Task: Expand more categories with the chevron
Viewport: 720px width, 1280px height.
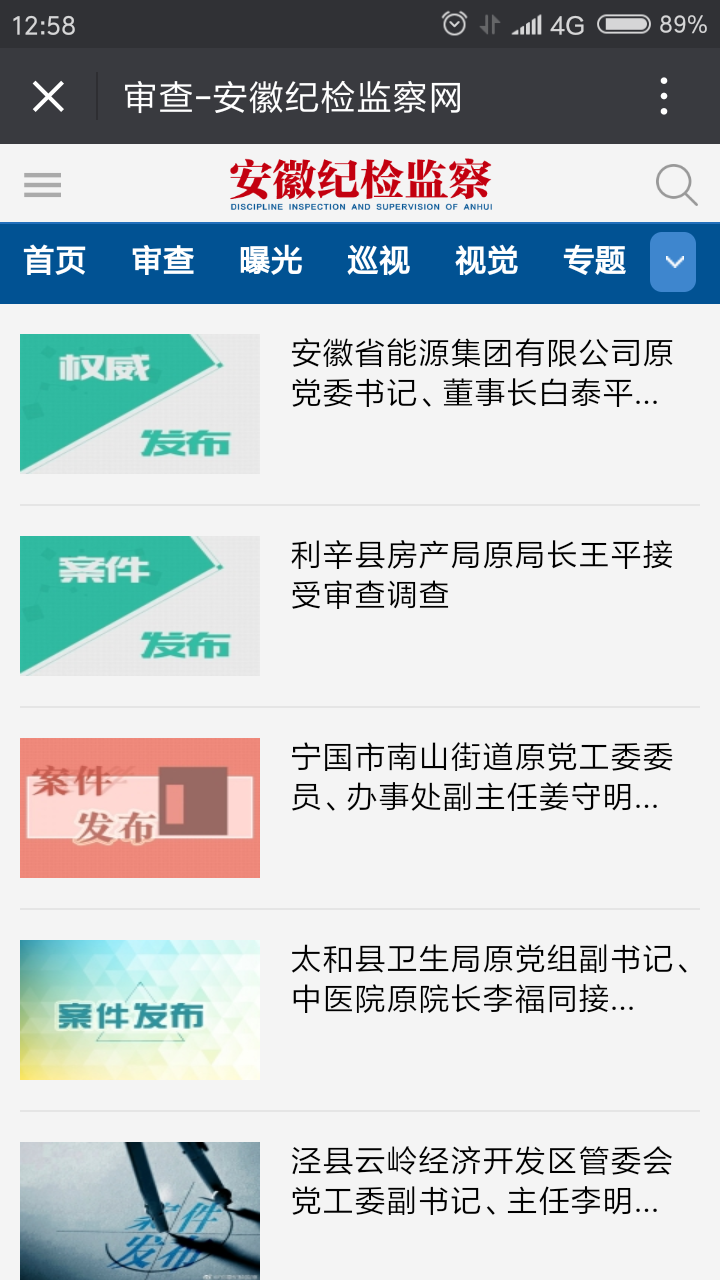Action: click(x=673, y=262)
